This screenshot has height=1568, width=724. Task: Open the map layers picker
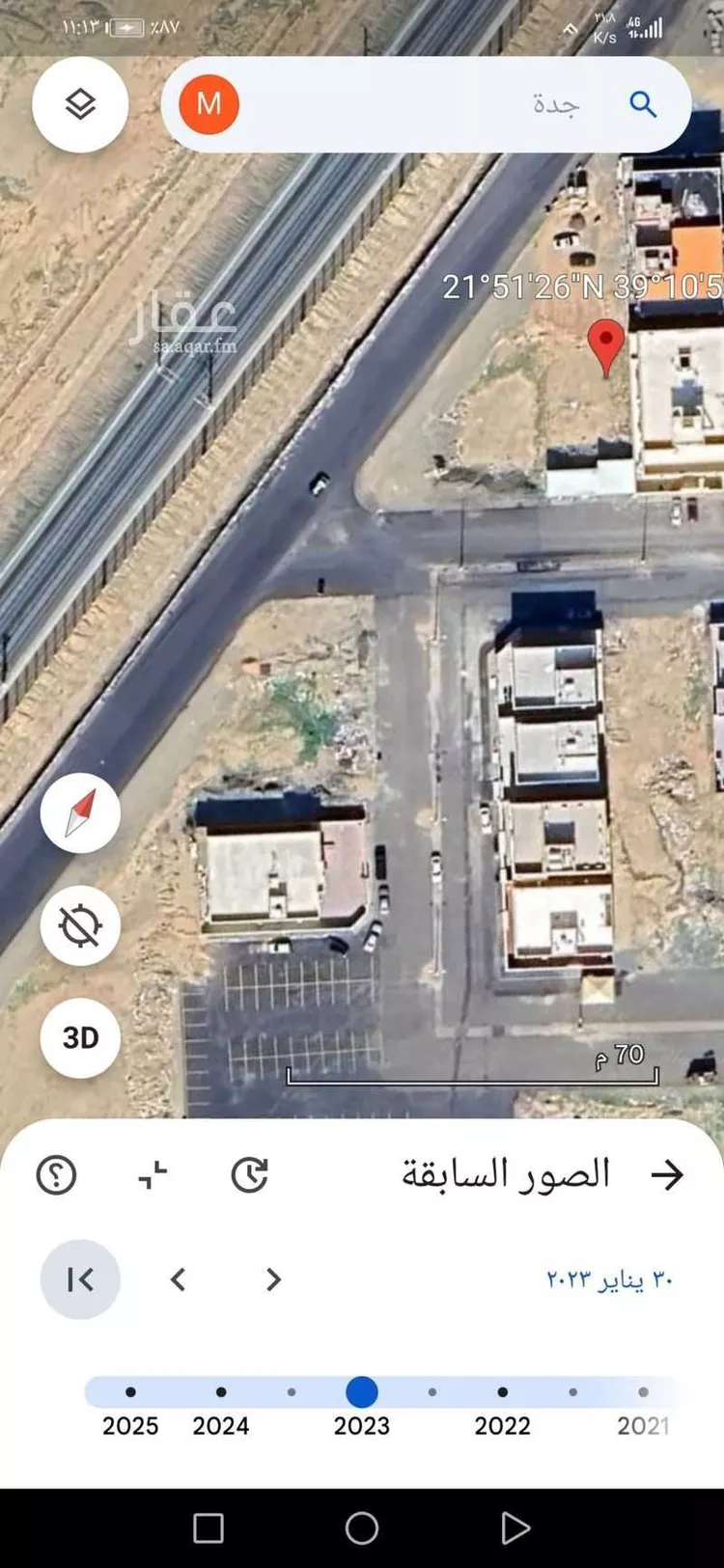coord(80,104)
